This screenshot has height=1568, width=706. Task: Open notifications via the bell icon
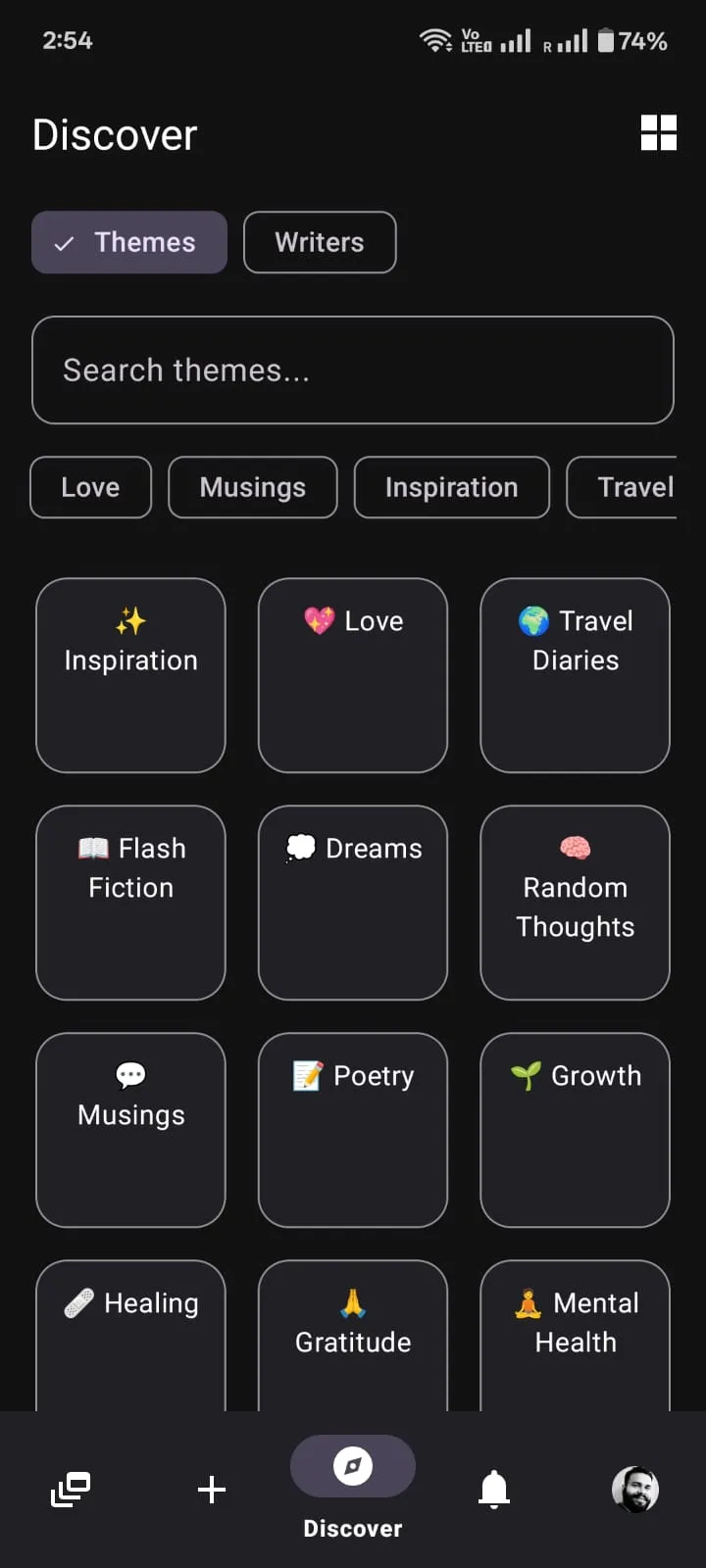tap(494, 1490)
